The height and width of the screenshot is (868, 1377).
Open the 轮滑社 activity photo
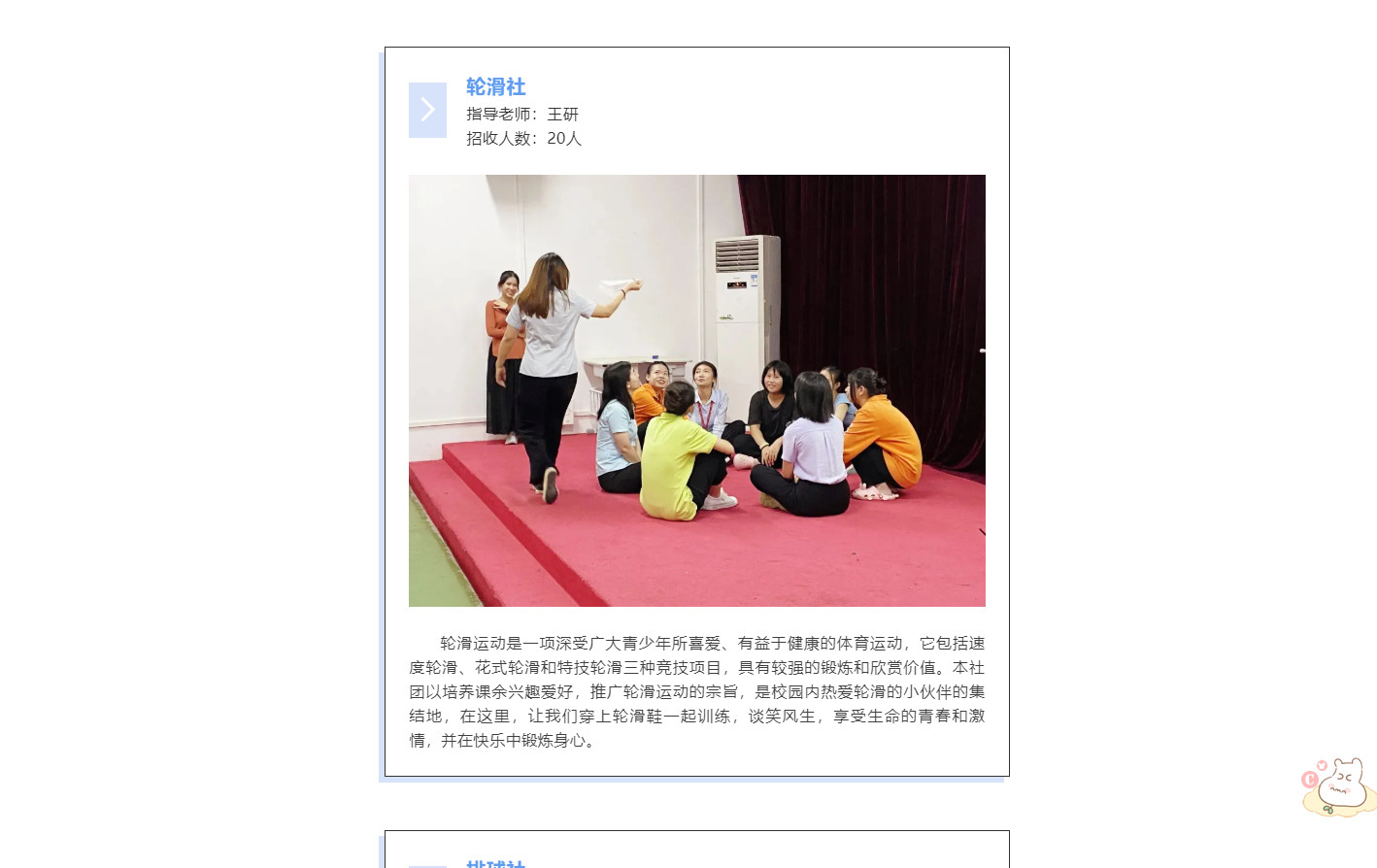(x=696, y=390)
